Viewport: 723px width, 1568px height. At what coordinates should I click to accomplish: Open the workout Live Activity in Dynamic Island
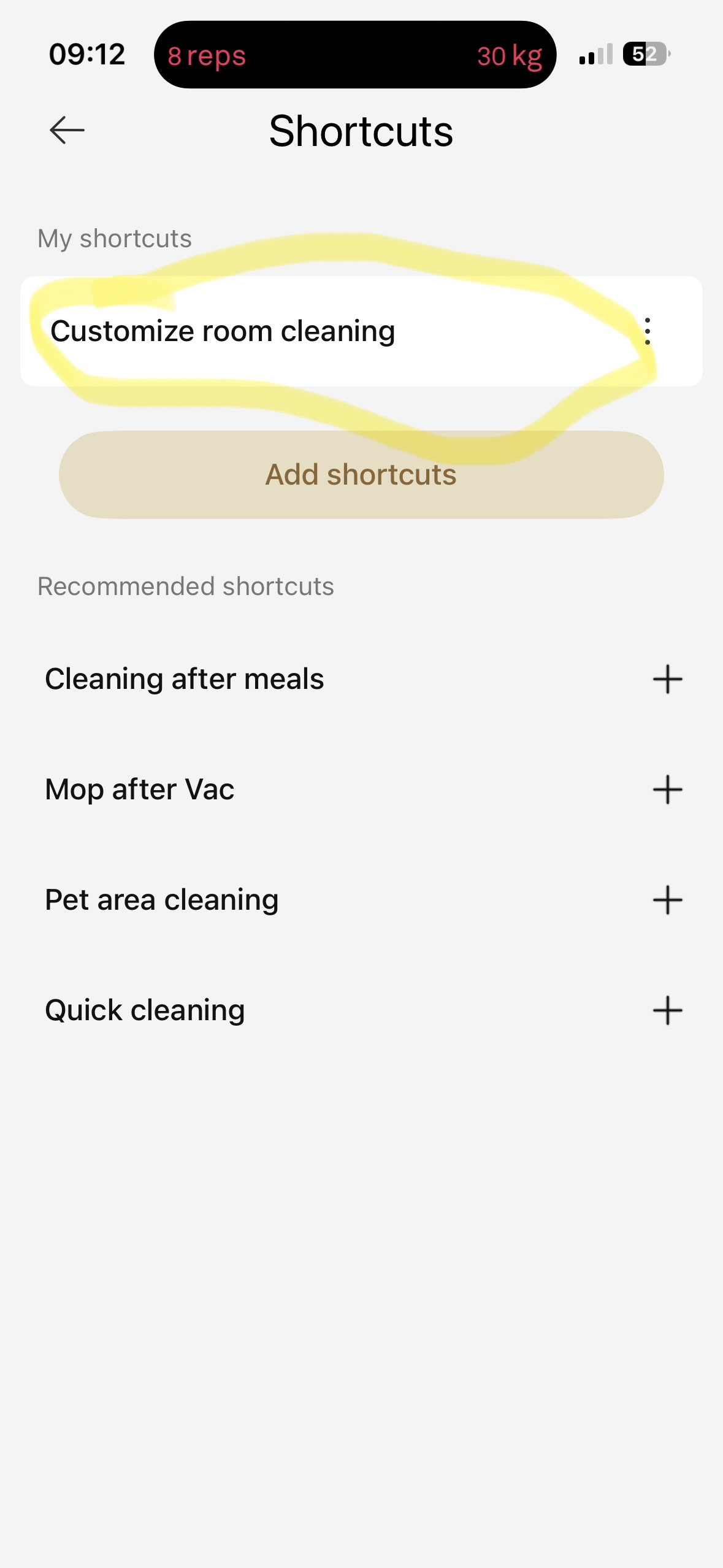coord(355,55)
